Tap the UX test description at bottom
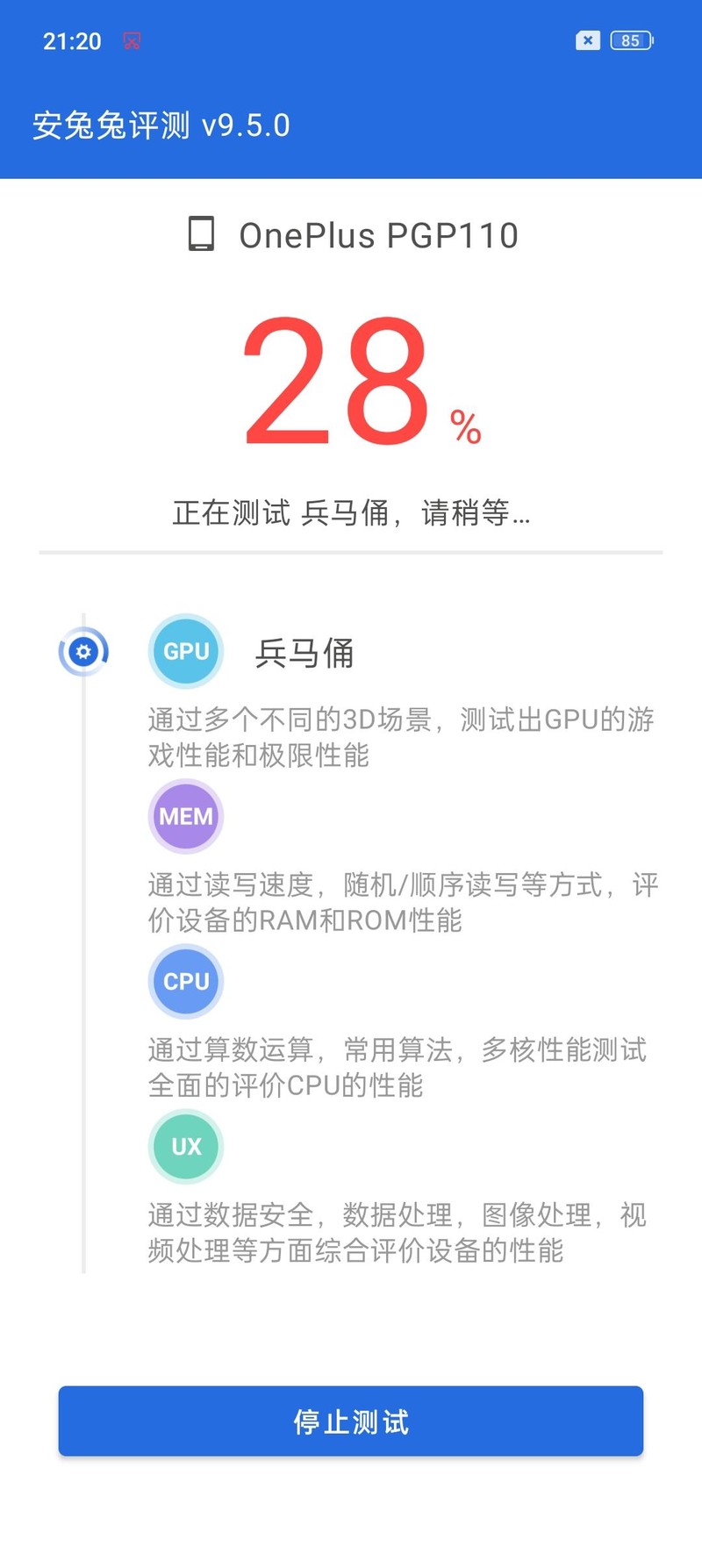 pyautogui.click(x=399, y=1233)
